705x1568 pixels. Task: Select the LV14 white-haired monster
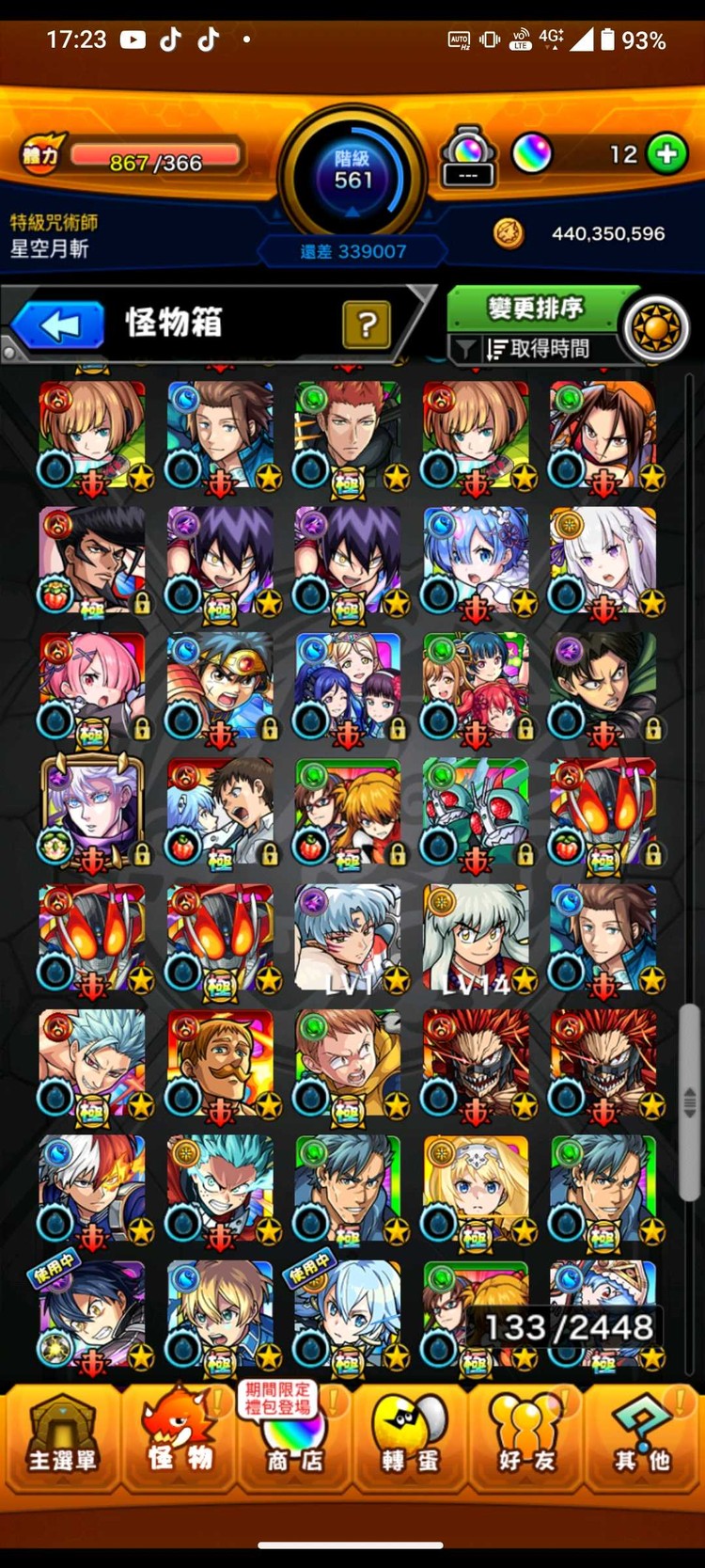[x=475, y=938]
